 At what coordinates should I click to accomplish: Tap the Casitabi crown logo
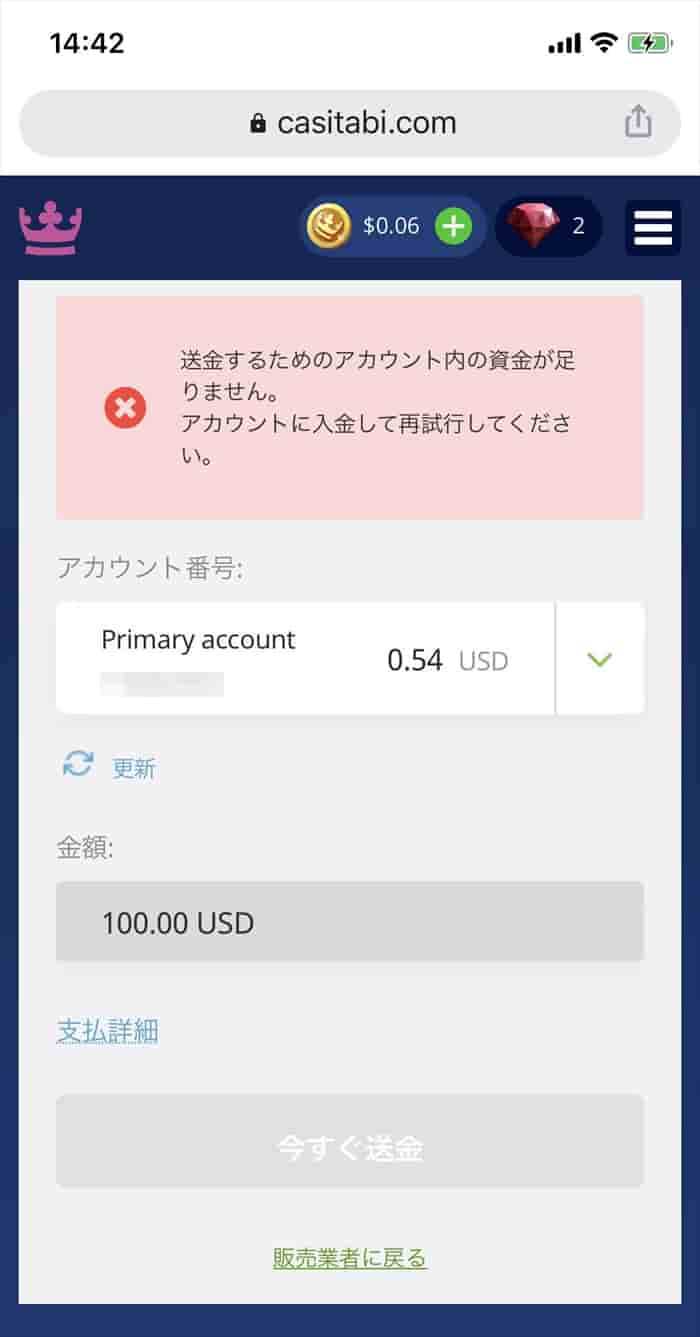(x=50, y=228)
